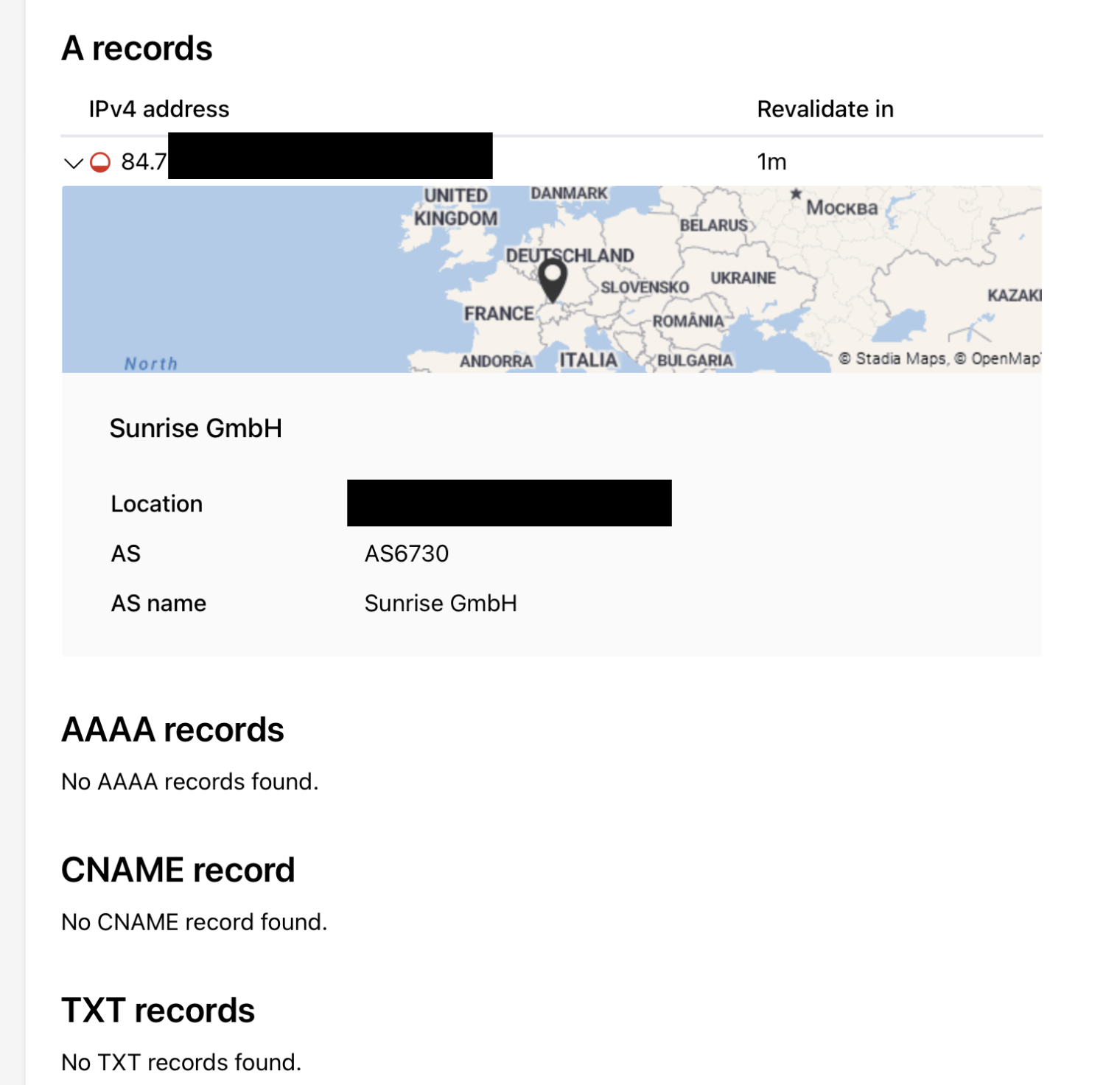Open the Stadia Maps attribution link
This screenshot has height=1085, width=1120.
point(900,359)
